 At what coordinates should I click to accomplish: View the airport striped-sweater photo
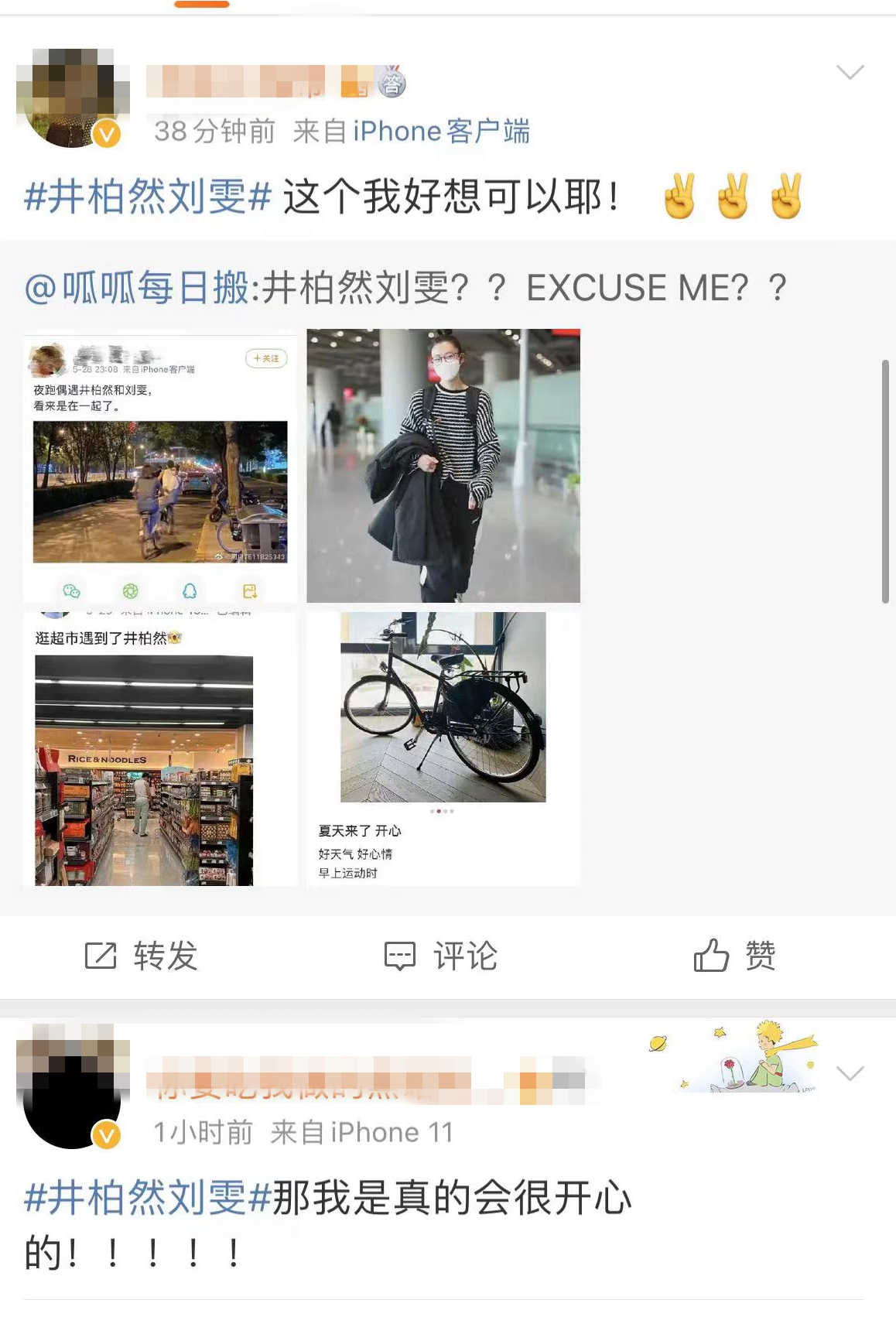click(443, 464)
